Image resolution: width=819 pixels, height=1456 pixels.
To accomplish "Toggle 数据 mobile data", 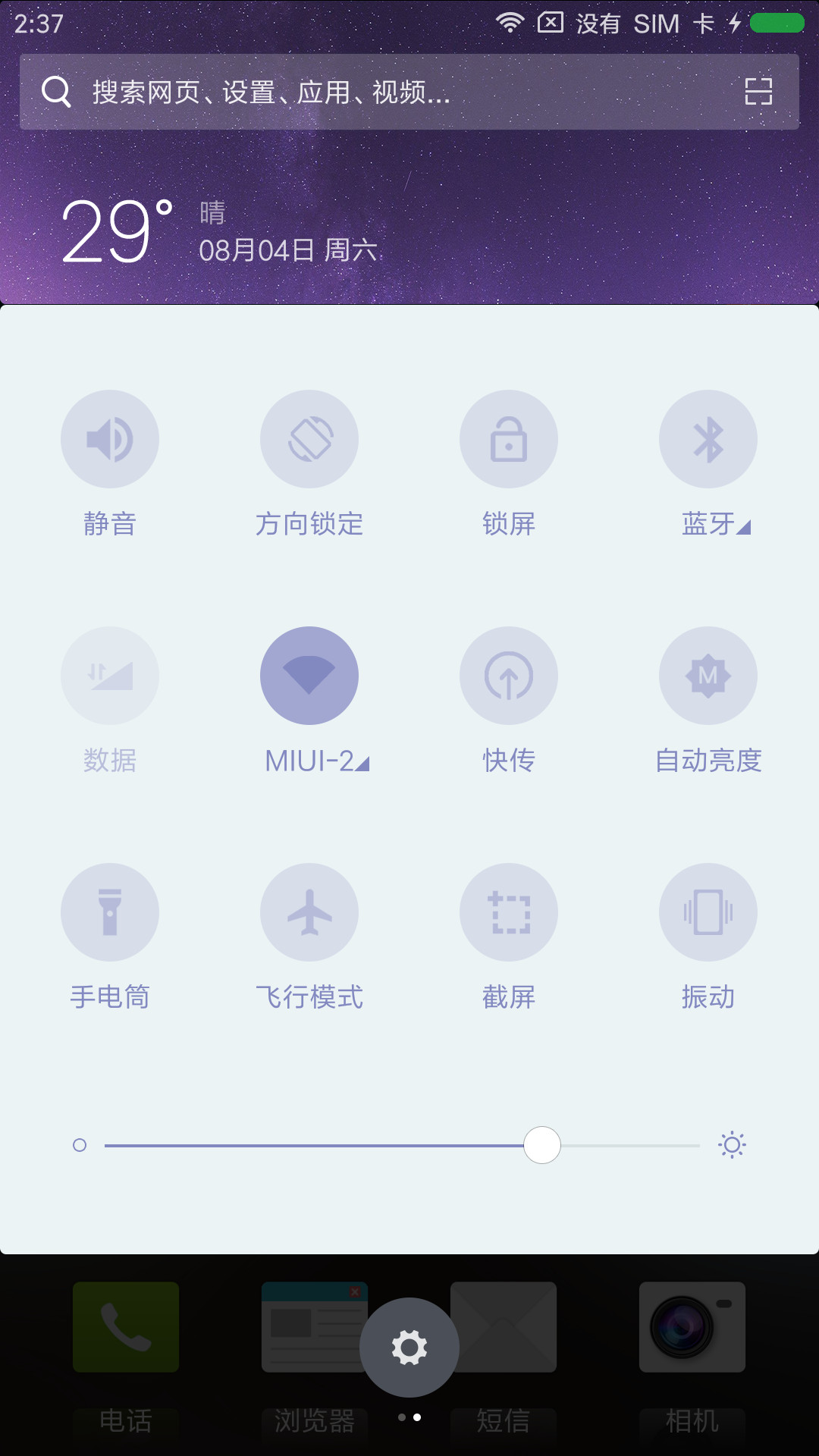I will pyautogui.click(x=110, y=676).
